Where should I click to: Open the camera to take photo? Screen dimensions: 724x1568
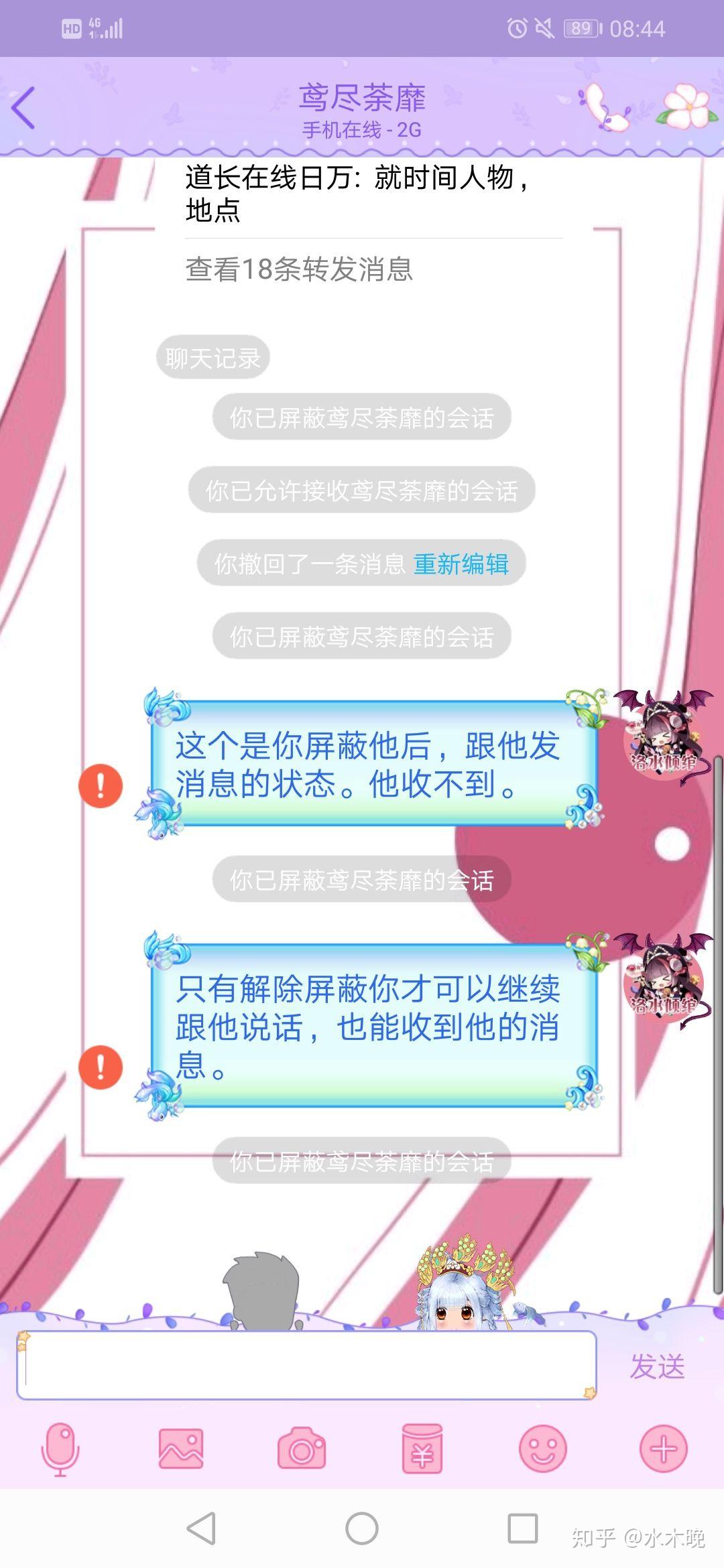point(302,1449)
